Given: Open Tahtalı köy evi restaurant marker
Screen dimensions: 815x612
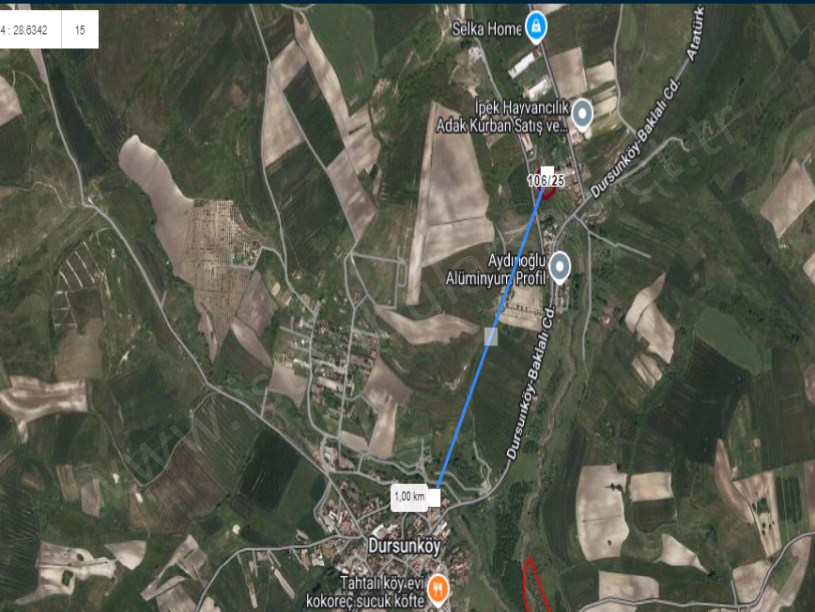Looking at the screenshot, I should 438,592.
